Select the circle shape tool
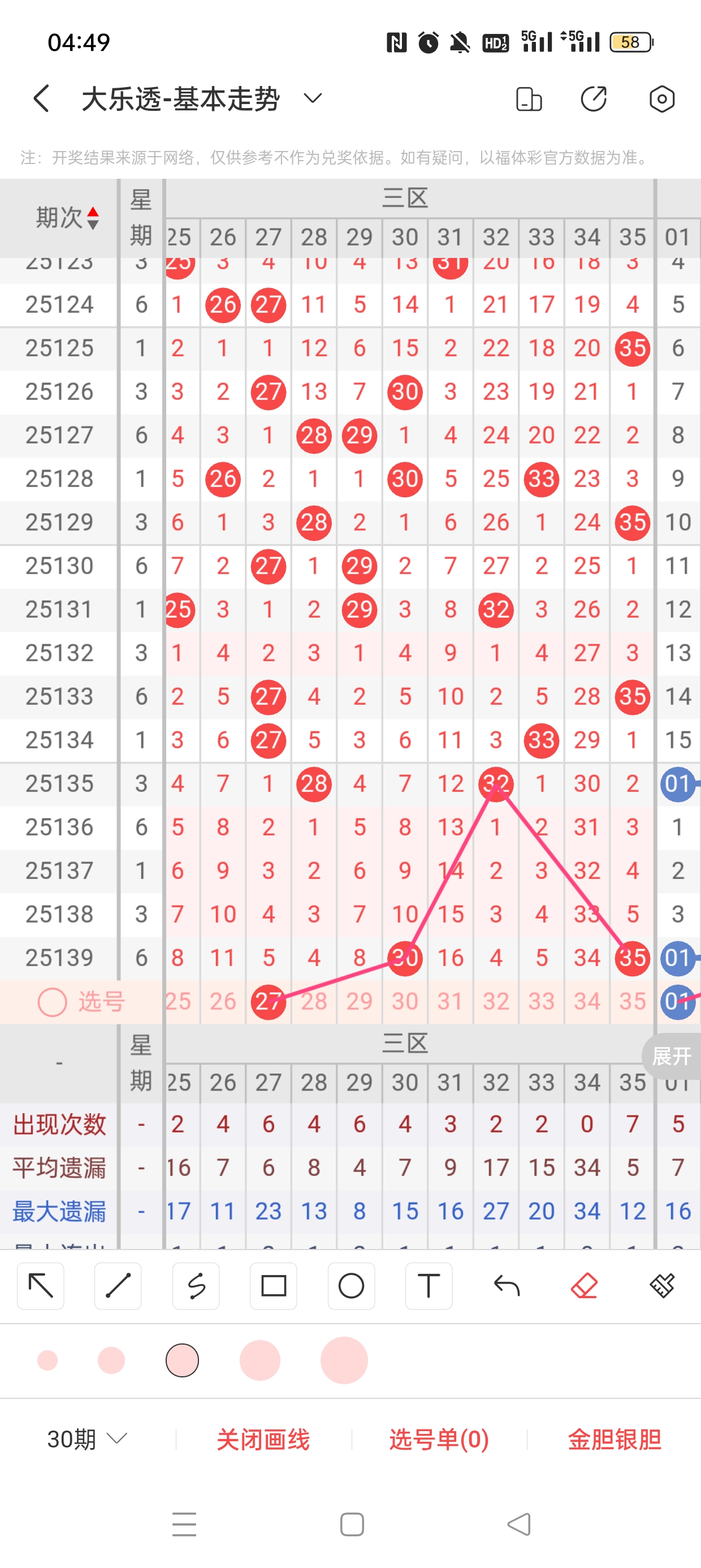 [x=351, y=1286]
